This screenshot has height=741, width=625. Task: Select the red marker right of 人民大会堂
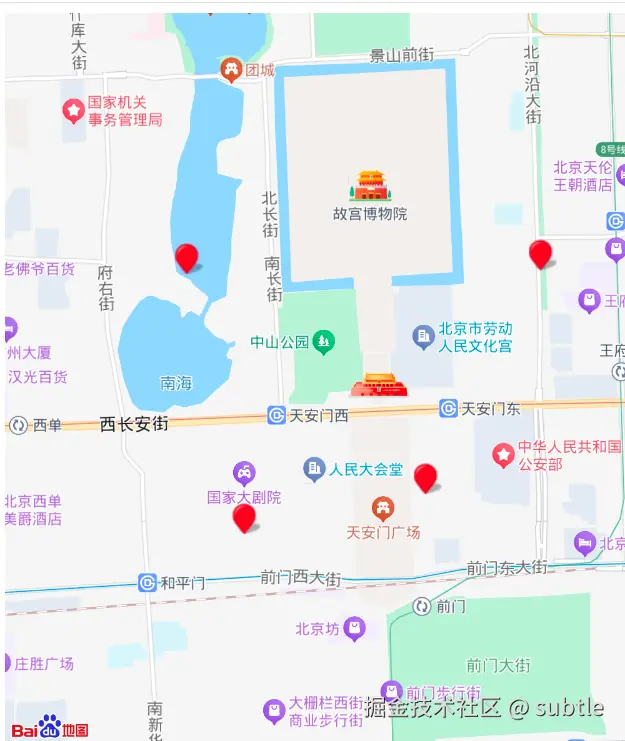426,477
